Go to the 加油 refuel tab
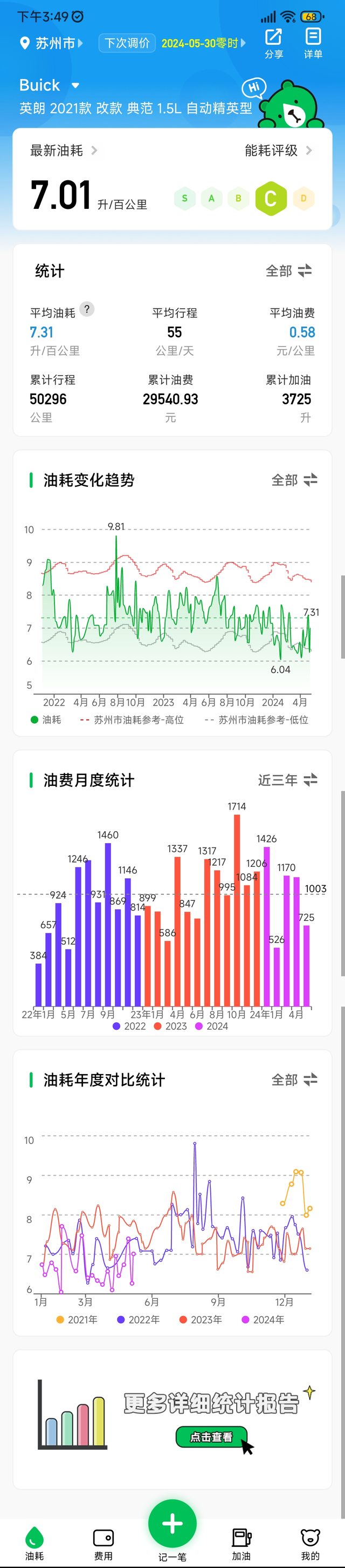Viewport: 345px width, 1568px height. coord(241,1543)
